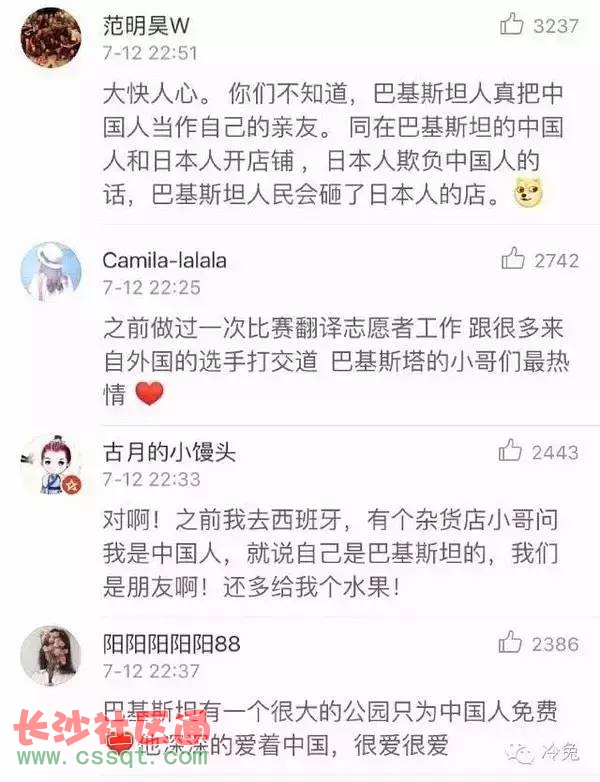The image size is (600, 782).
Task: Like the comment by 范明昊W
Action: [x=513, y=25]
